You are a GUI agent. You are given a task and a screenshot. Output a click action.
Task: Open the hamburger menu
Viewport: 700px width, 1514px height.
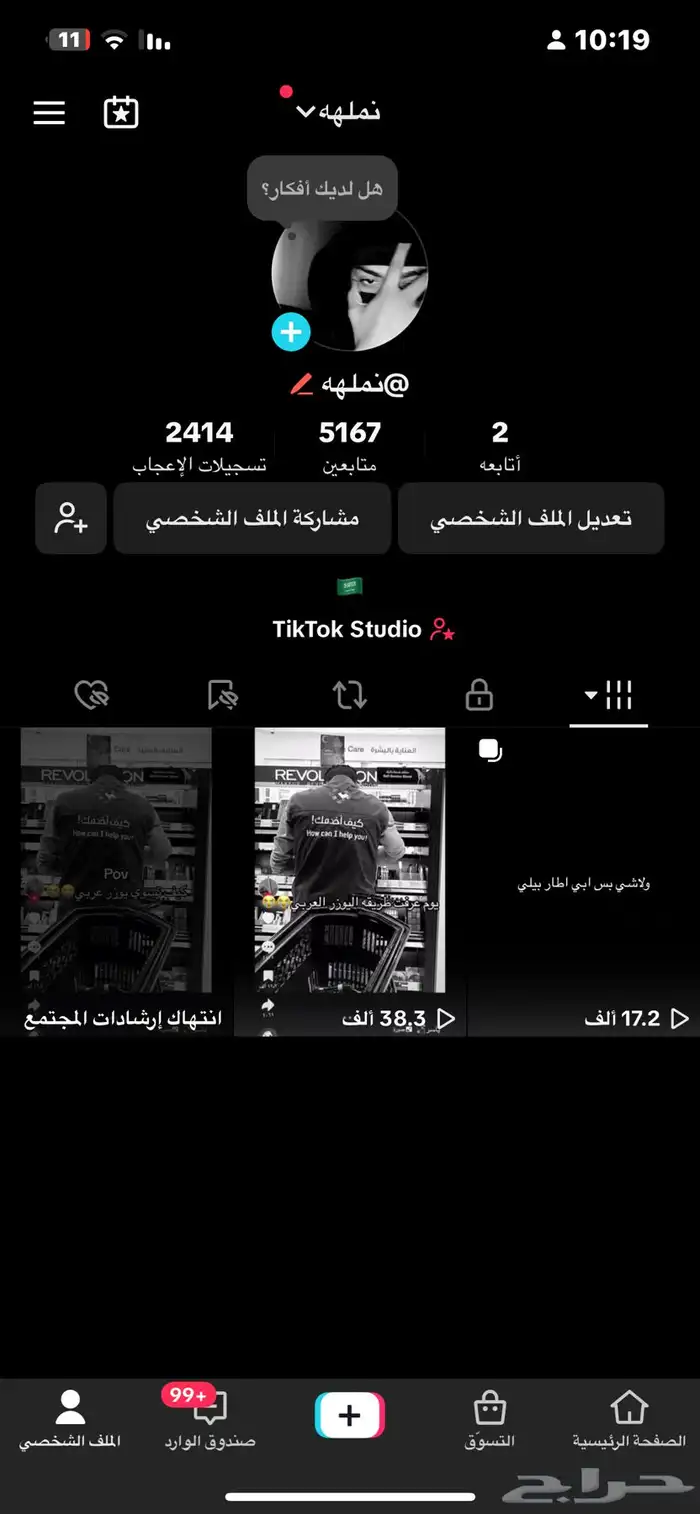pos(49,112)
